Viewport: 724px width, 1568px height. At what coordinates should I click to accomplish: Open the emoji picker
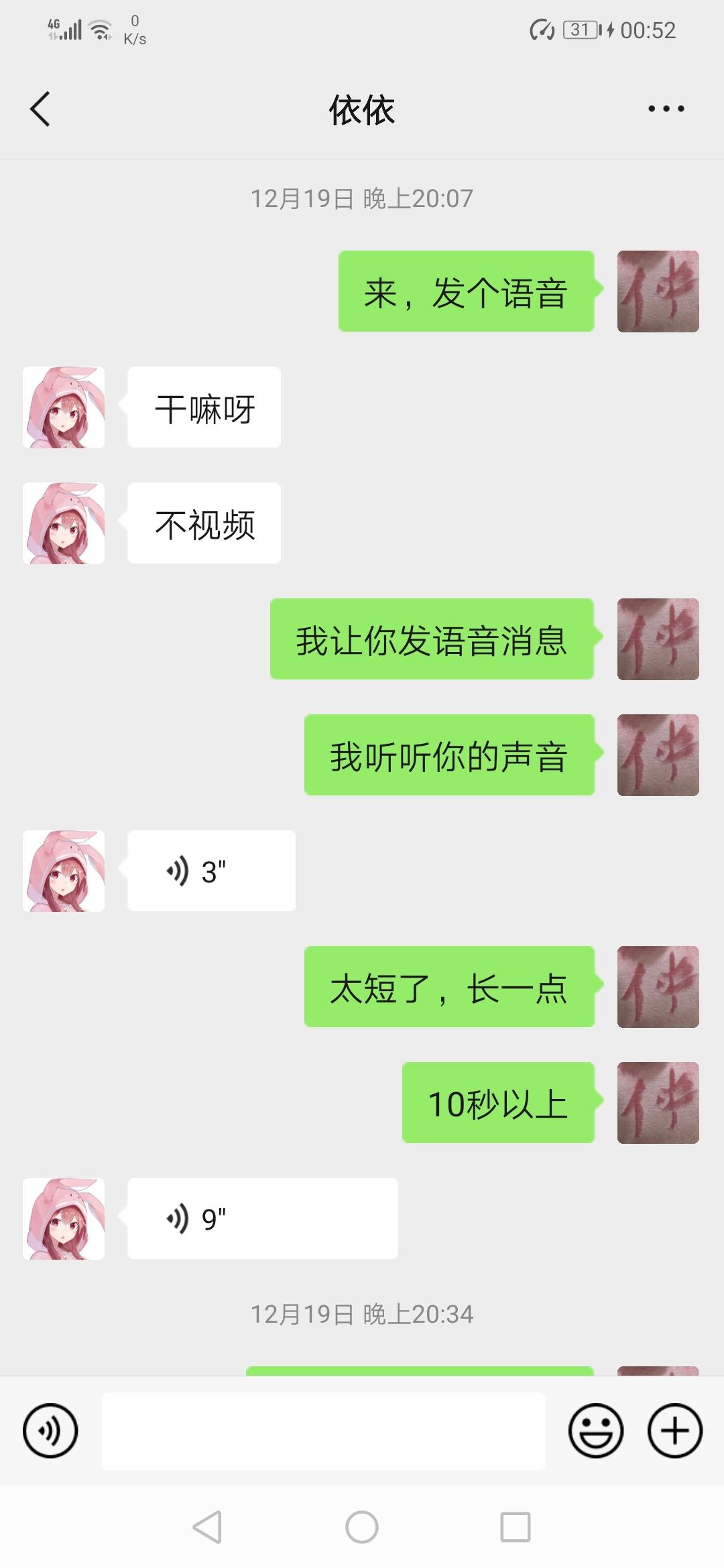tap(595, 1431)
